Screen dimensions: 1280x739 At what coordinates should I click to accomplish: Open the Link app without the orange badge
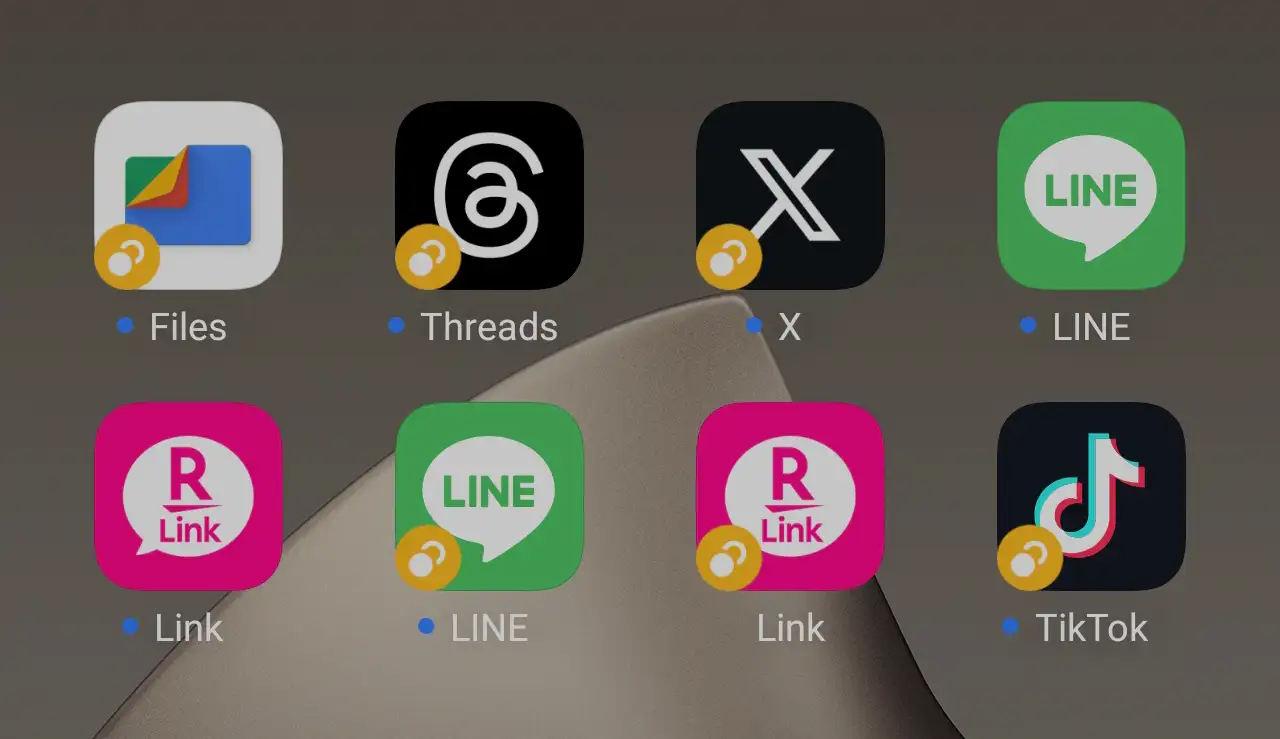[x=188, y=496]
